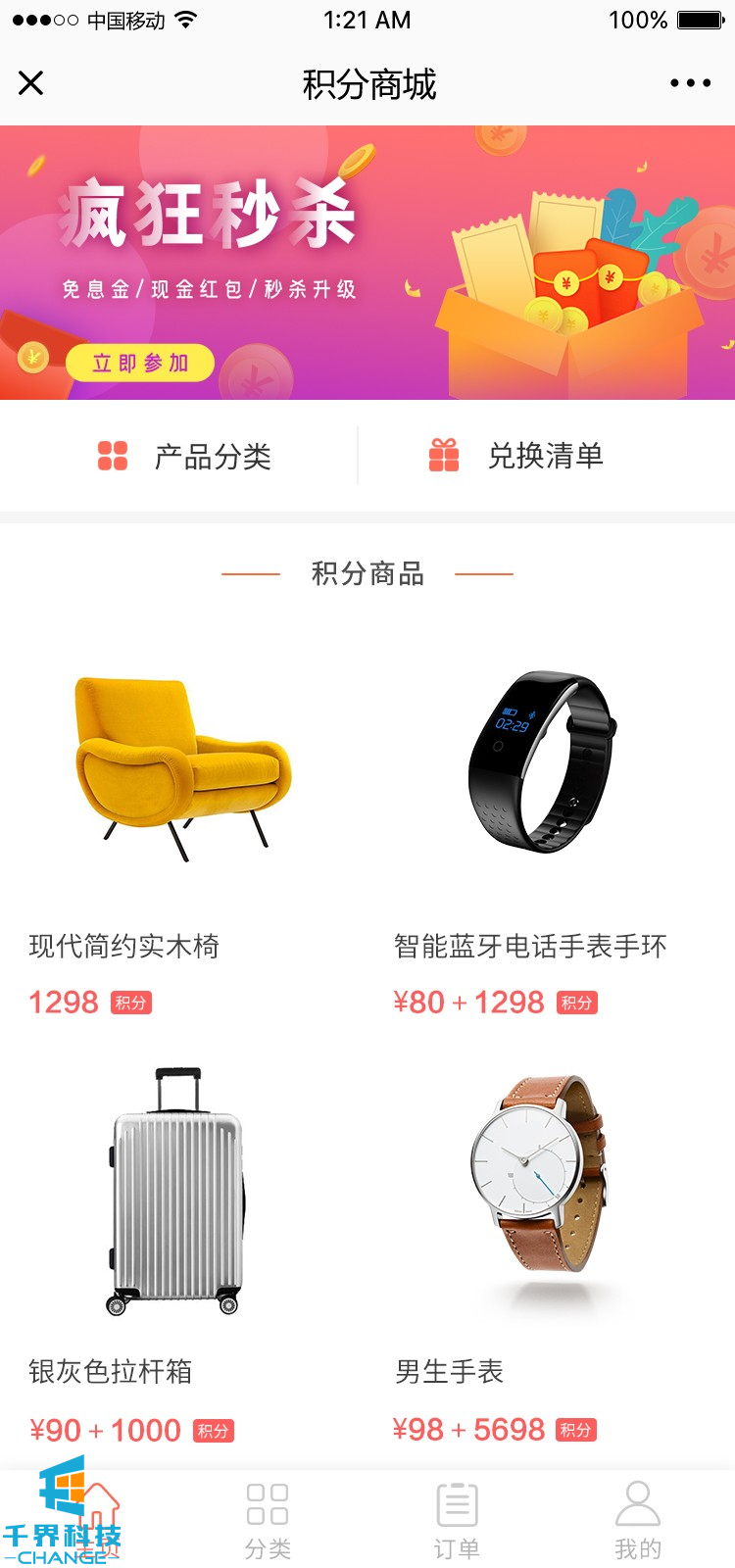Screen dimensions: 735x1568
Task: Open the 我的 tab
Action: tap(638, 1521)
